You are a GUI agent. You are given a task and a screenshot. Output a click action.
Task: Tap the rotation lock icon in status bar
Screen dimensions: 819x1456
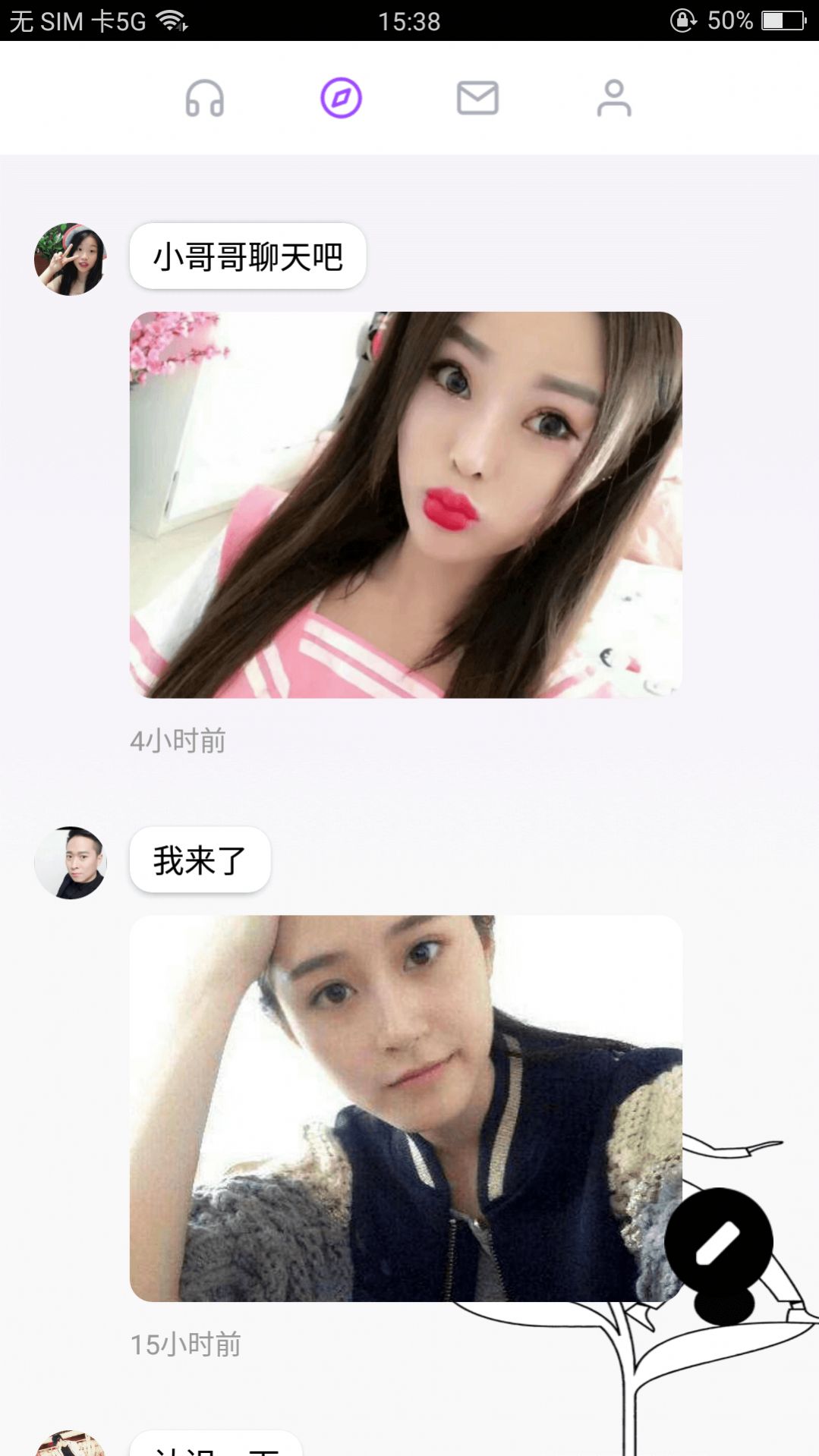pyautogui.click(x=682, y=21)
